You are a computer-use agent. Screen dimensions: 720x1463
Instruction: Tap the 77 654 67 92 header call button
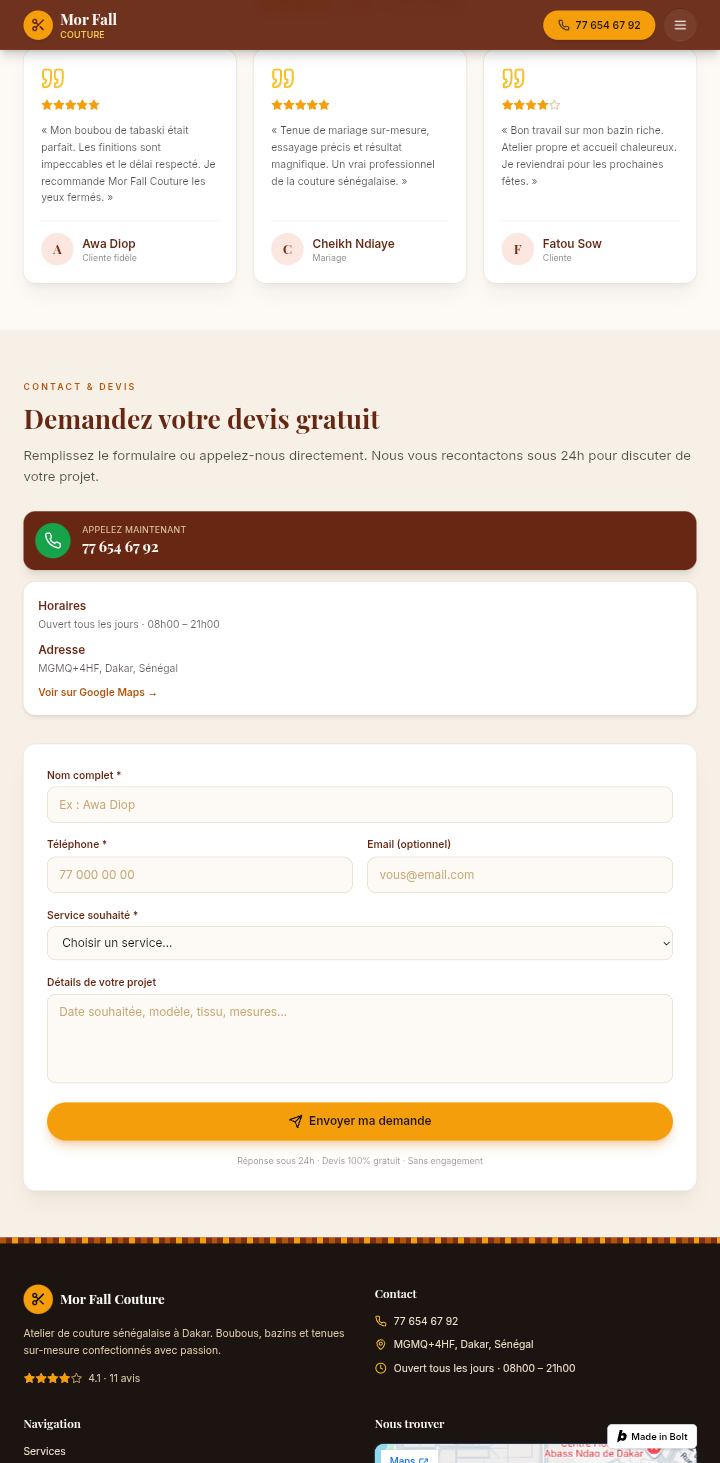599,25
